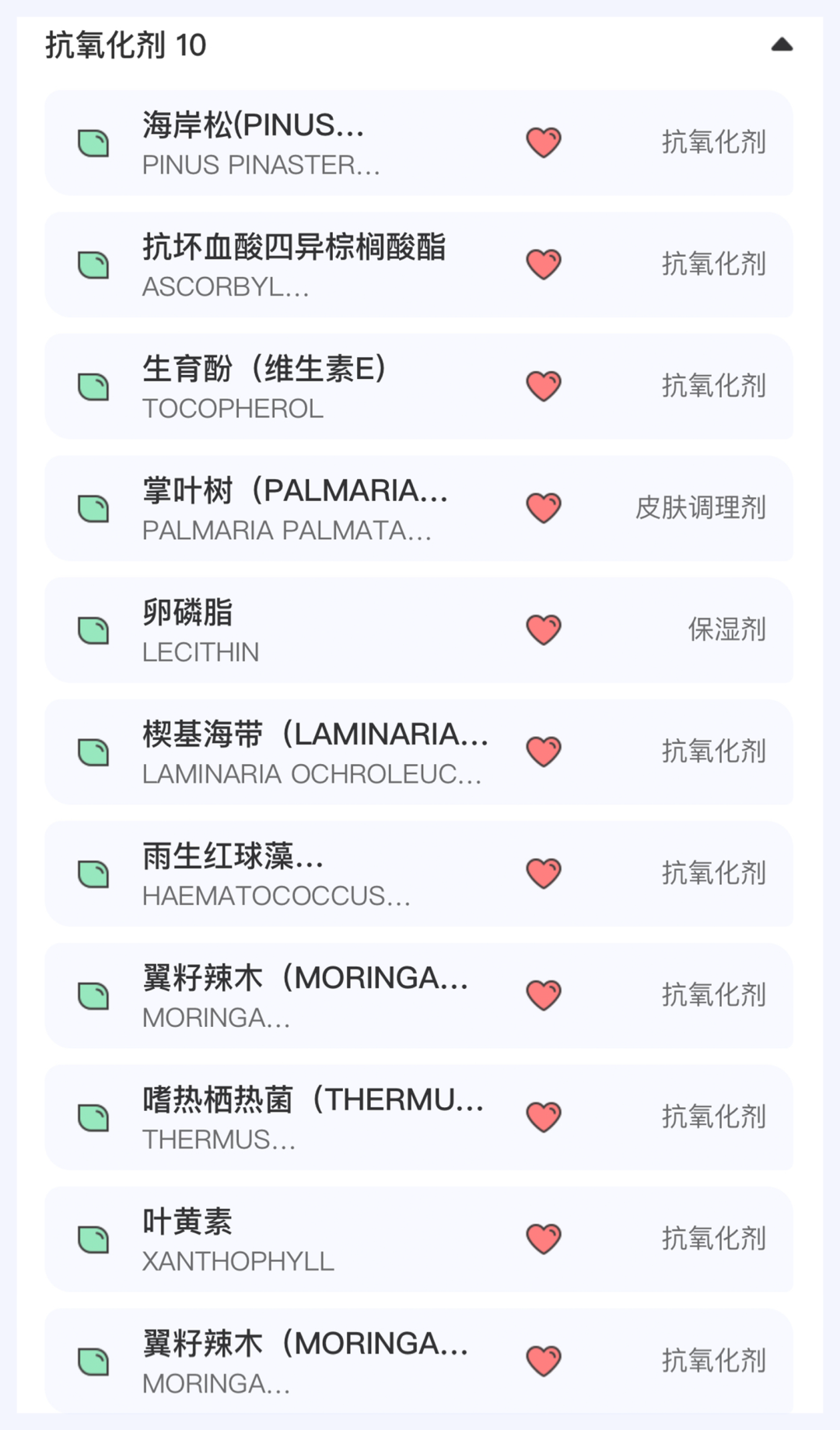Tap the heart icon beside 叶黄素

point(544,1239)
